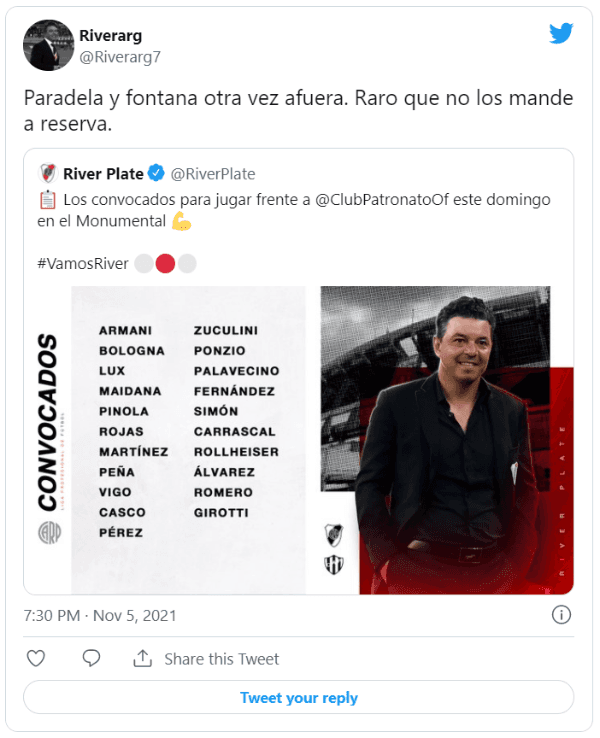Screen dimensions: 600x738
Task: Open Riverarg's profile picture
Action: tap(49, 45)
